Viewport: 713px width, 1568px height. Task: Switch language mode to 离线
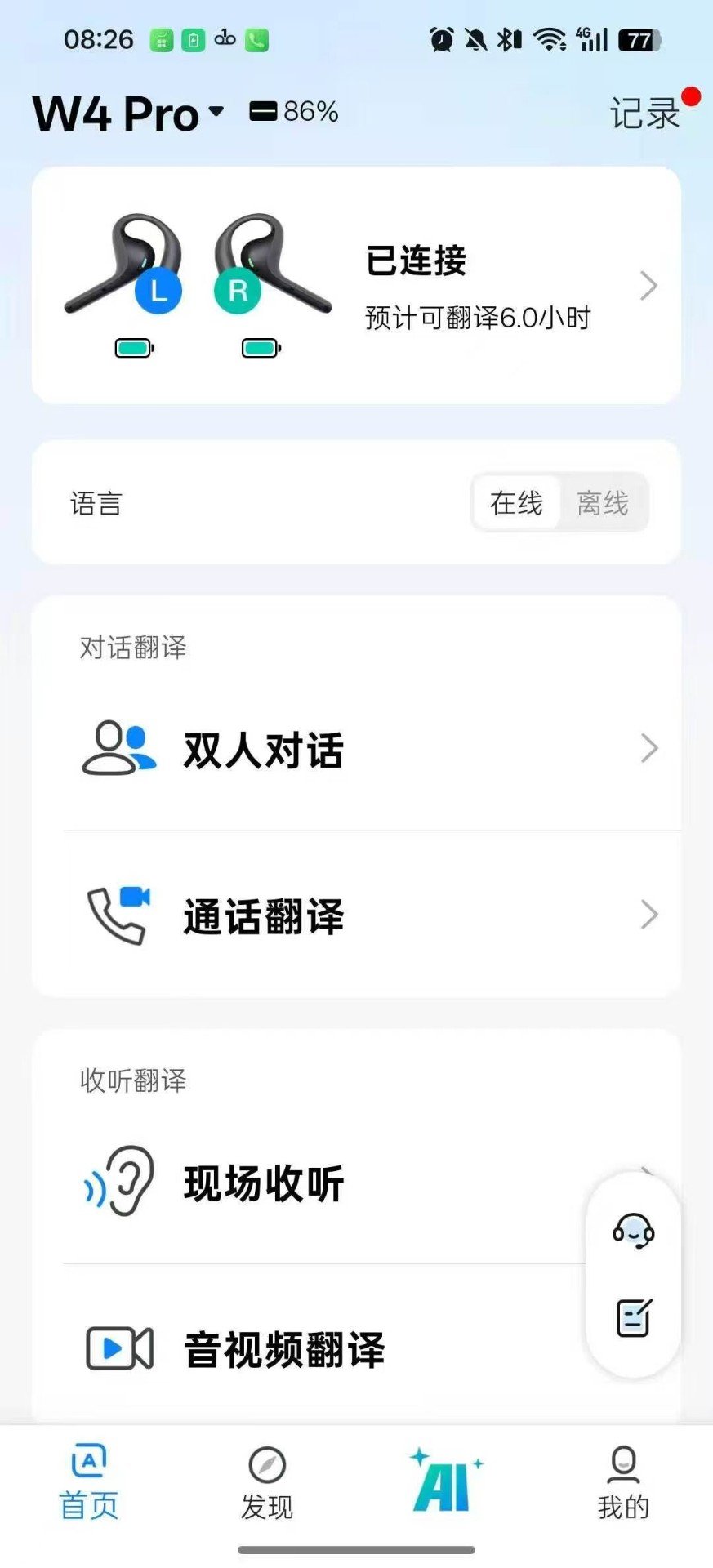click(603, 503)
